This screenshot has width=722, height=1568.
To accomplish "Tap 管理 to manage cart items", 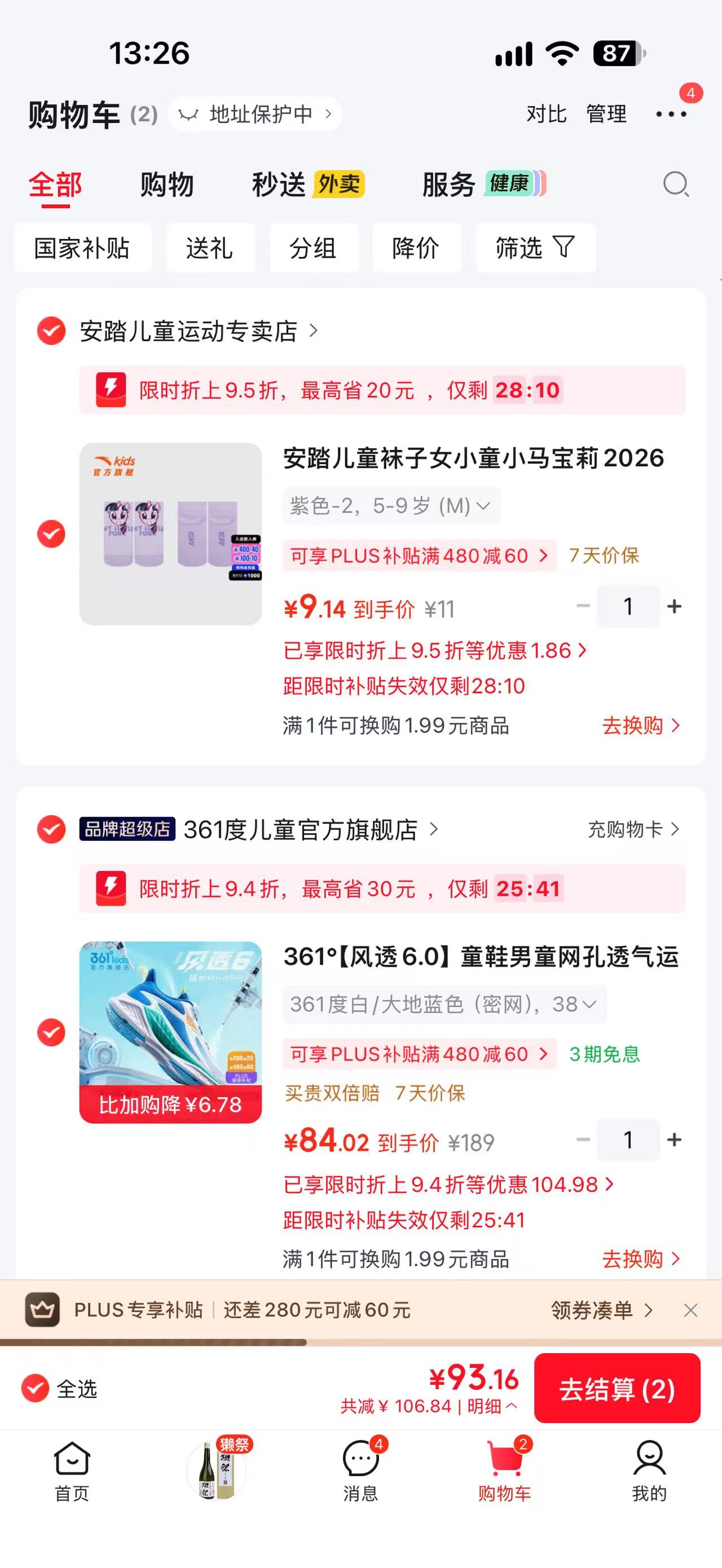I will [606, 114].
